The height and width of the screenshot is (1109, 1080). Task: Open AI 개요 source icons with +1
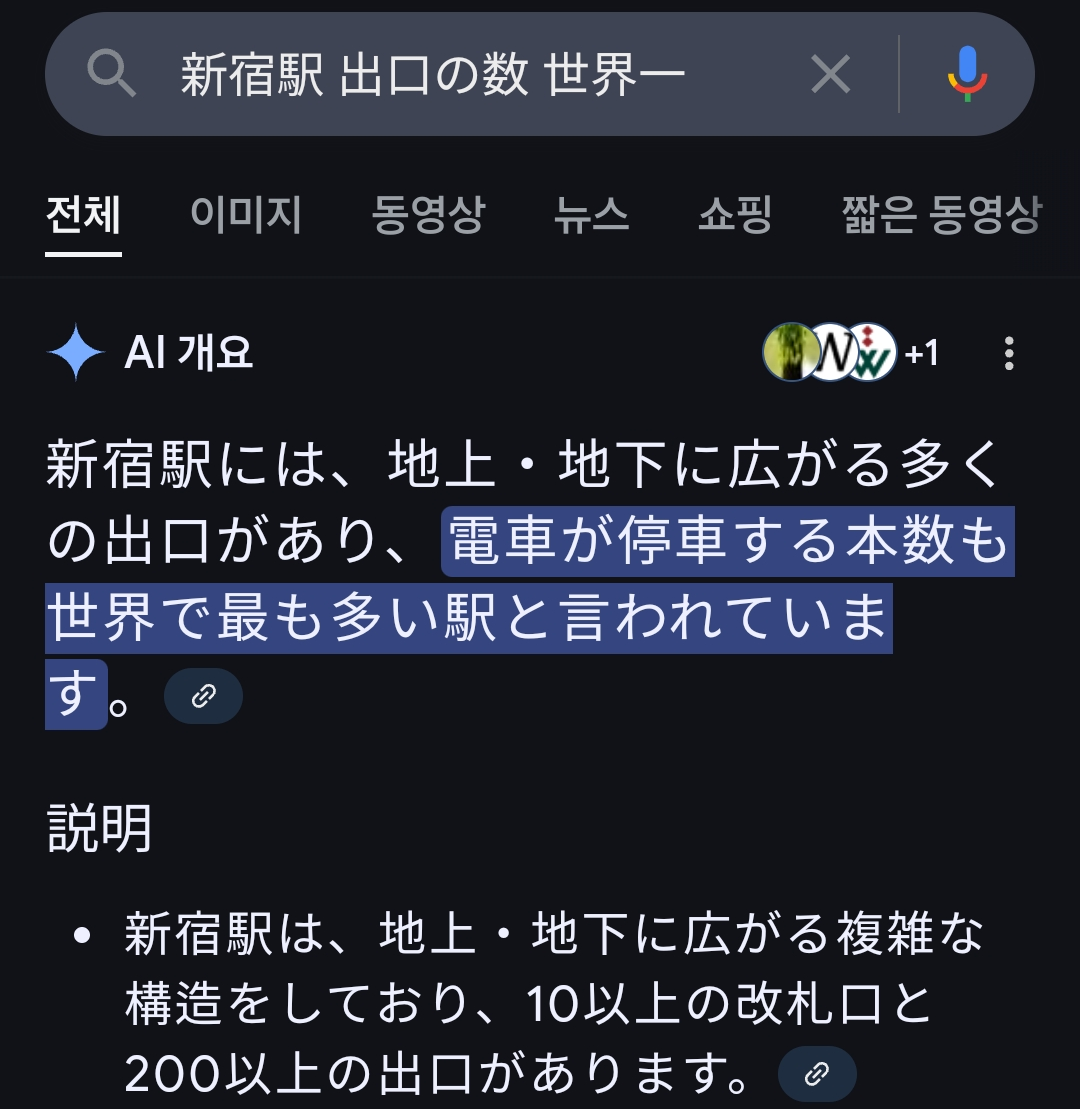coord(850,353)
